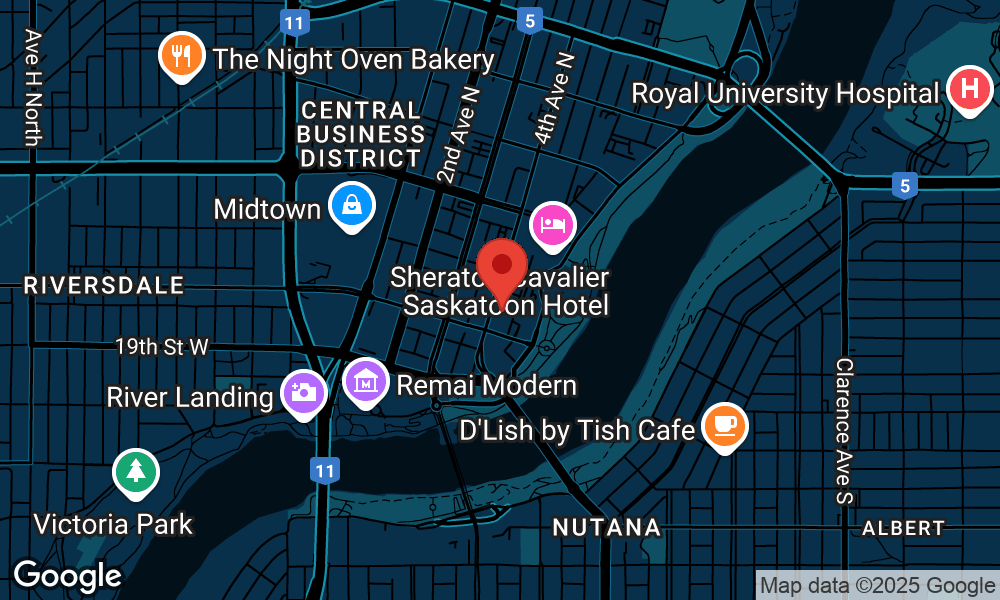Tap the River Landing camera marker
Viewport: 1000px width, 600px height.
tap(304, 395)
